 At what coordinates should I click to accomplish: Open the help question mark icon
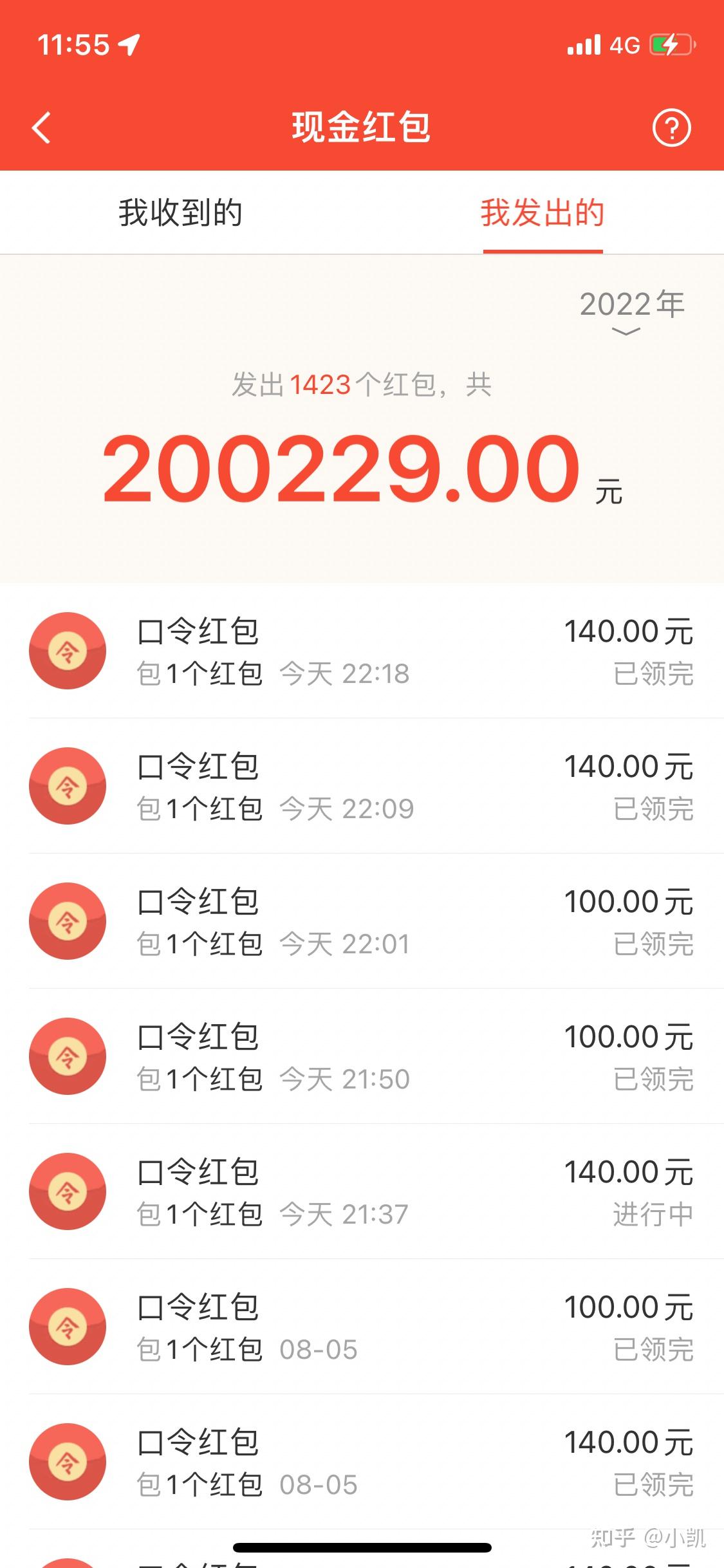(673, 127)
